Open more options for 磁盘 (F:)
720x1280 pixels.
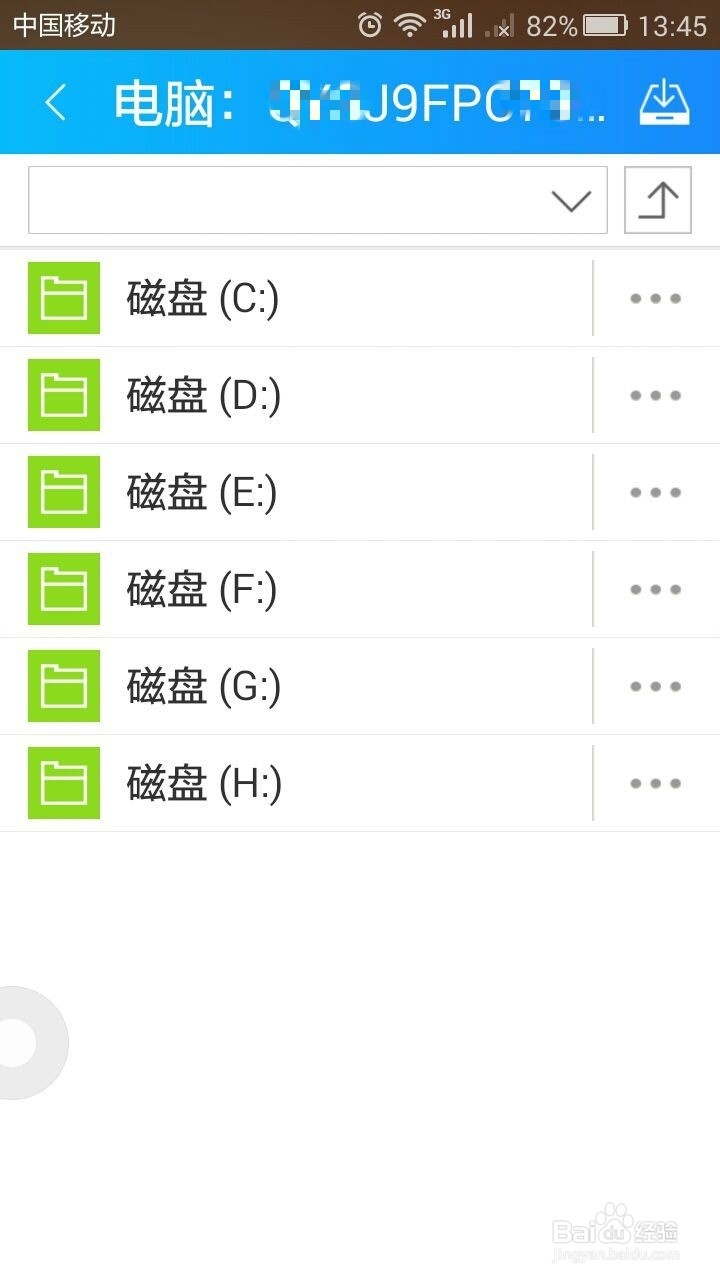(654, 588)
